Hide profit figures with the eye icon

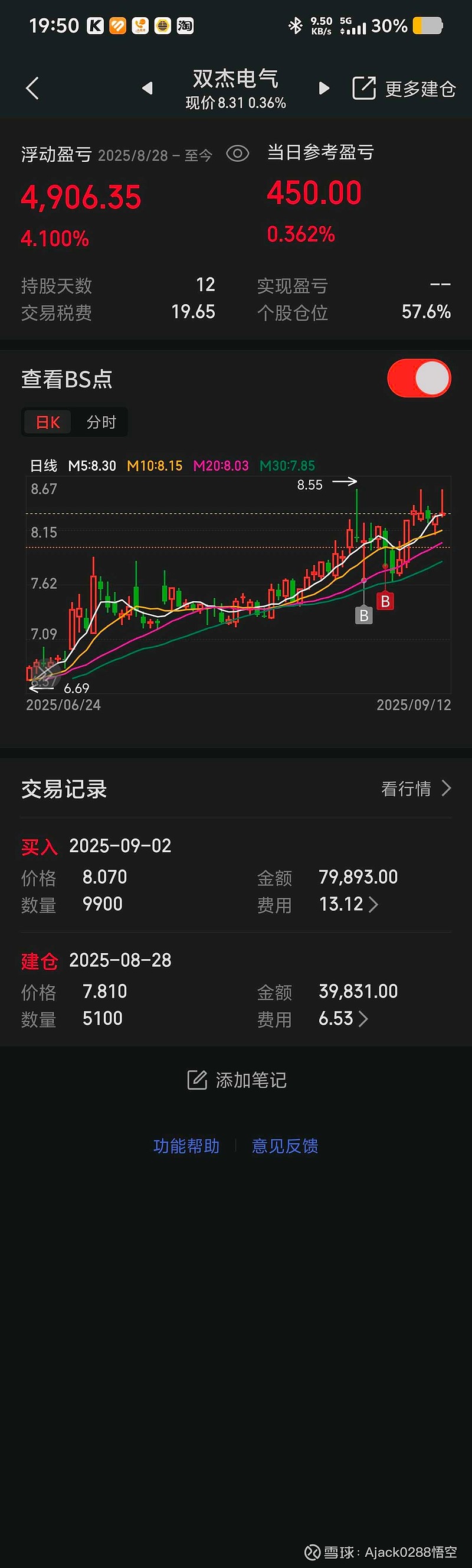pos(237,154)
